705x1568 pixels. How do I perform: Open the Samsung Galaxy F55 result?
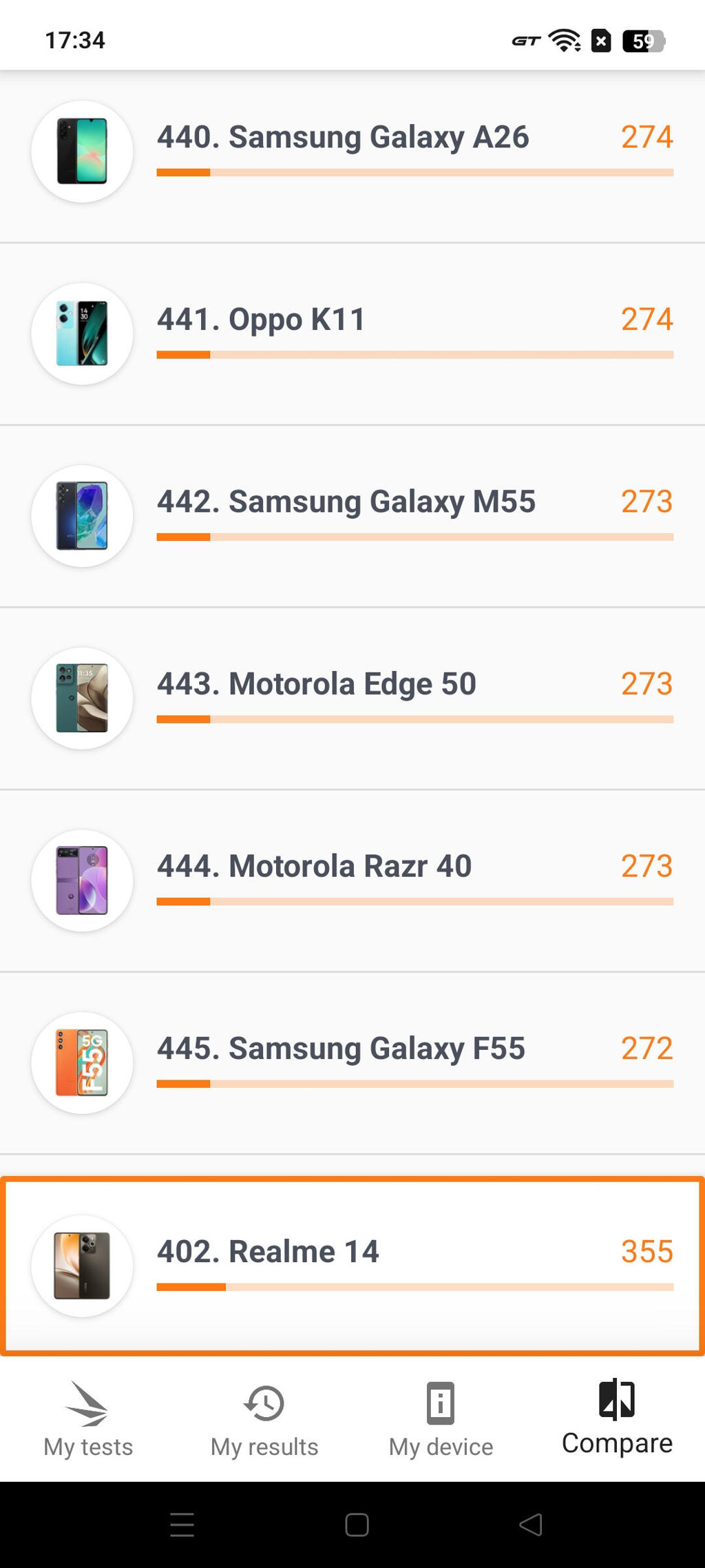pos(352,1063)
